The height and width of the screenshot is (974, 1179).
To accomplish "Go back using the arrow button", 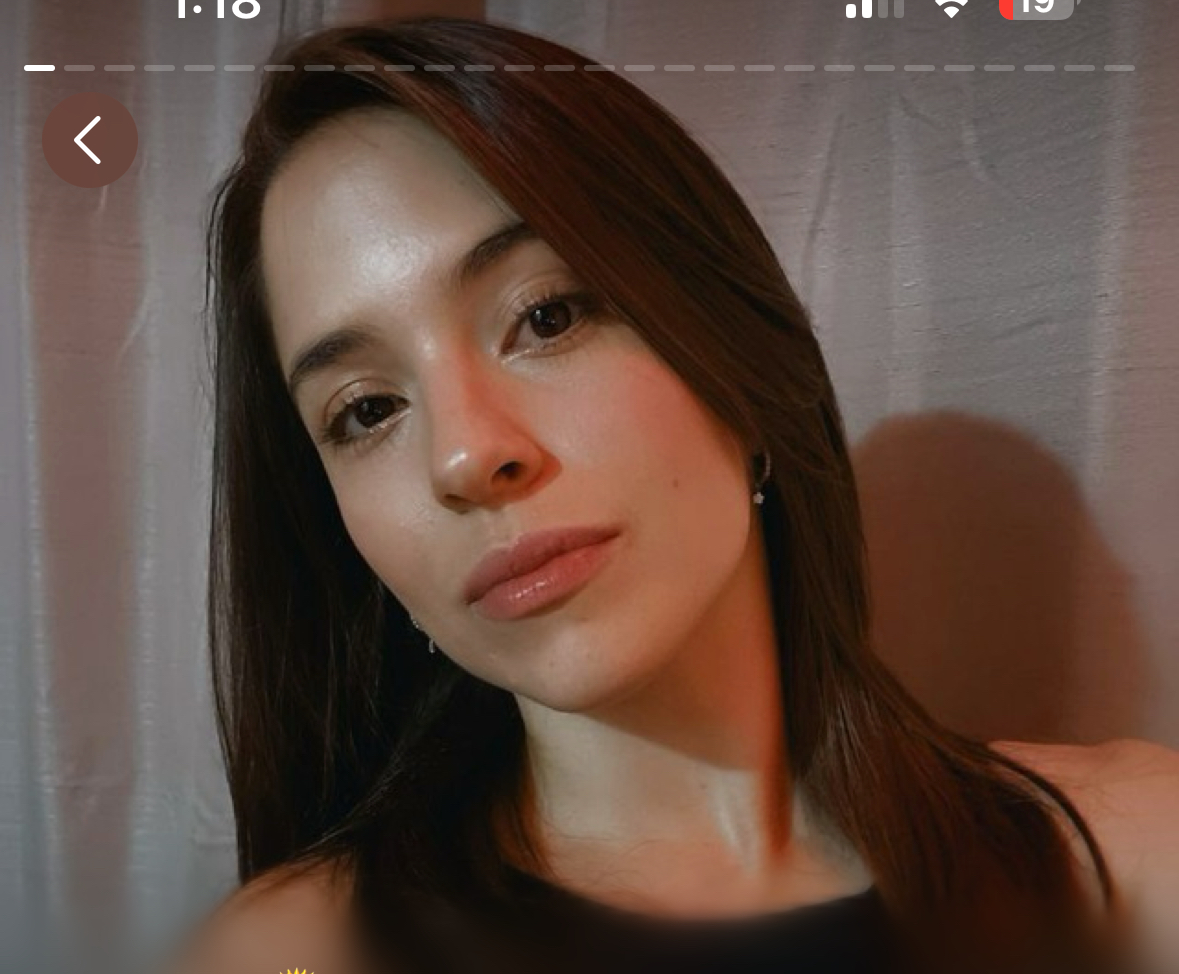I will tap(89, 140).
